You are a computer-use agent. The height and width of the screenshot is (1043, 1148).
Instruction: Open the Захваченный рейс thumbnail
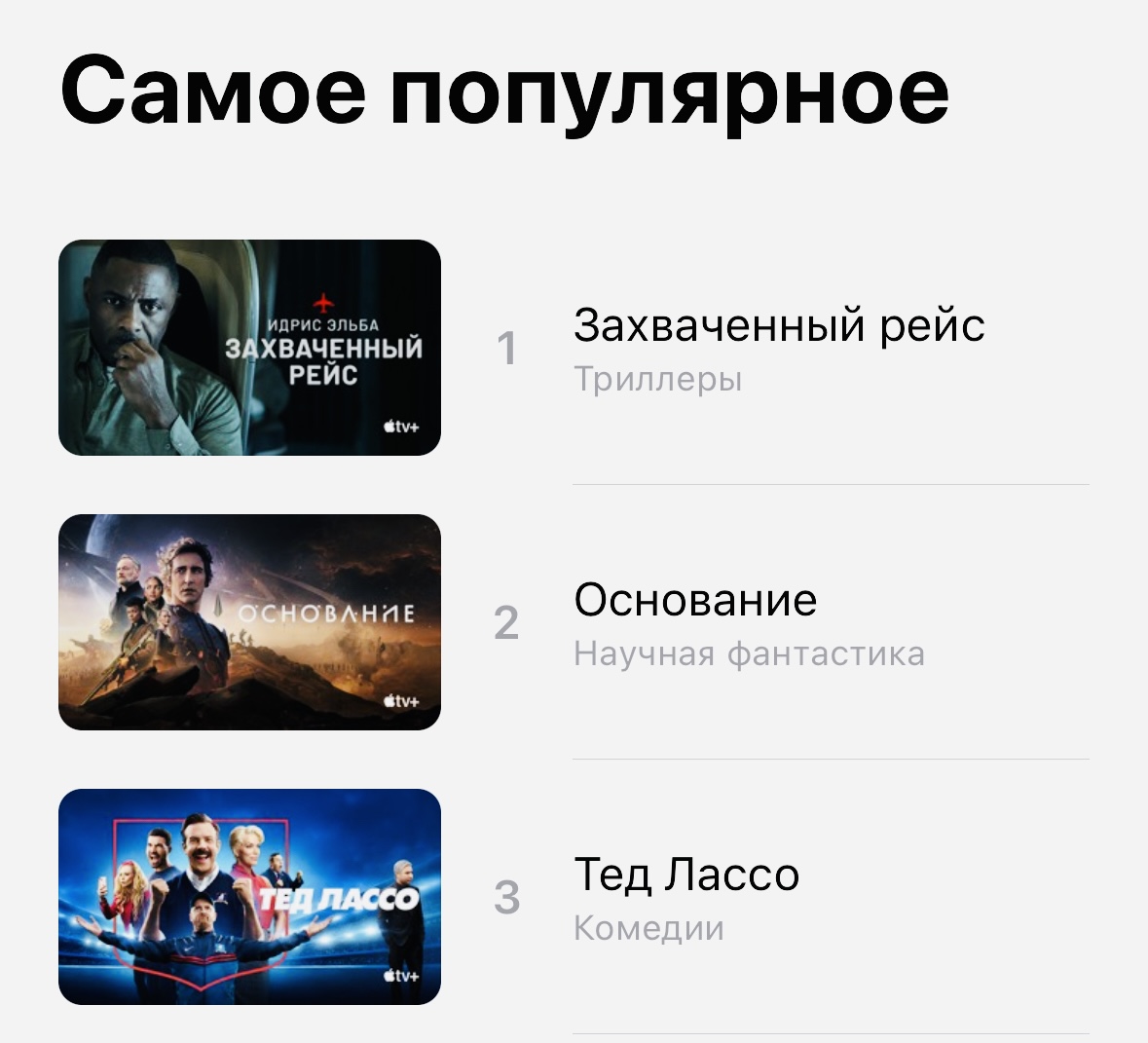tap(249, 348)
